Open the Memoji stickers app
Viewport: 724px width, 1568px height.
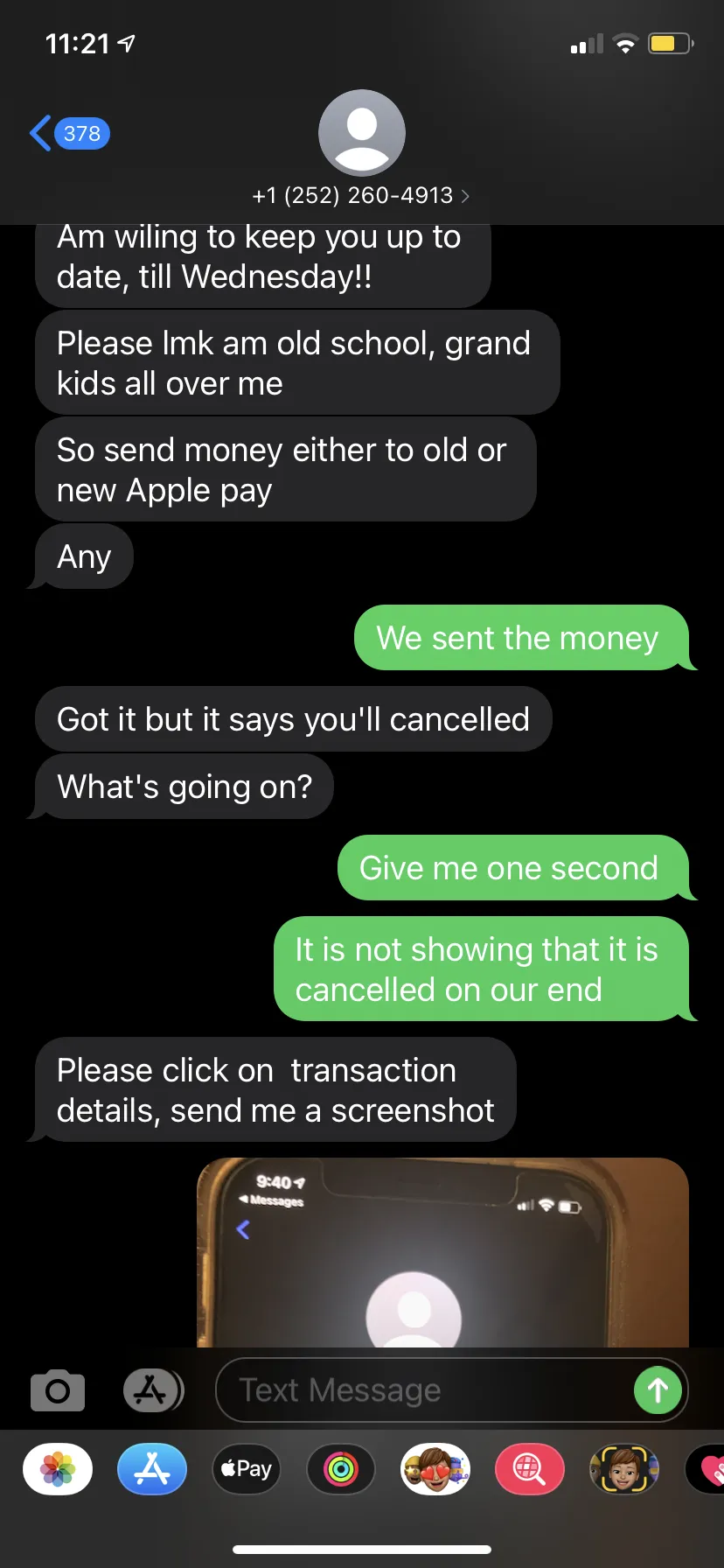point(435,1469)
